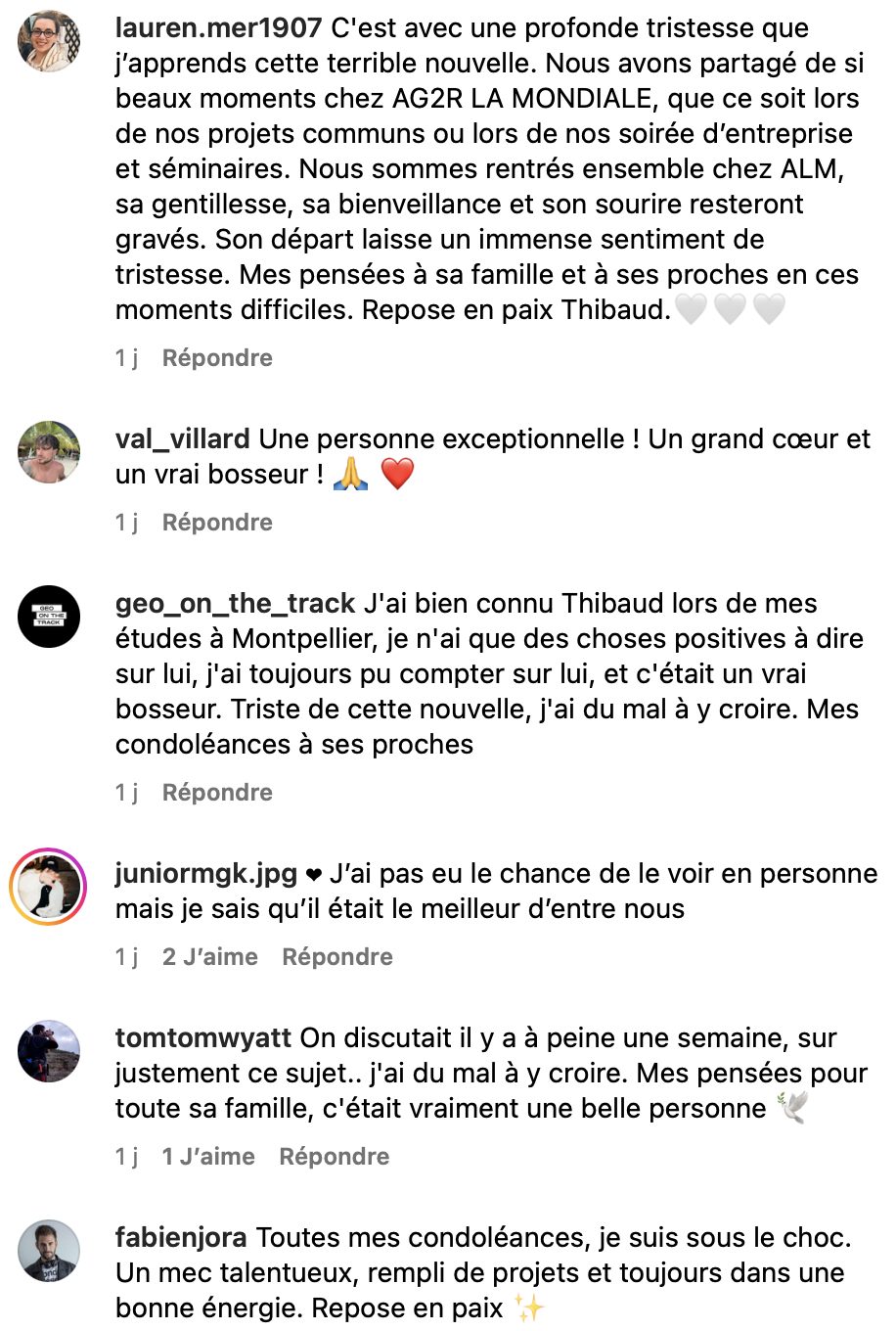
Task: Reply to tomtomwyatt's comment
Action: (335, 1157)
